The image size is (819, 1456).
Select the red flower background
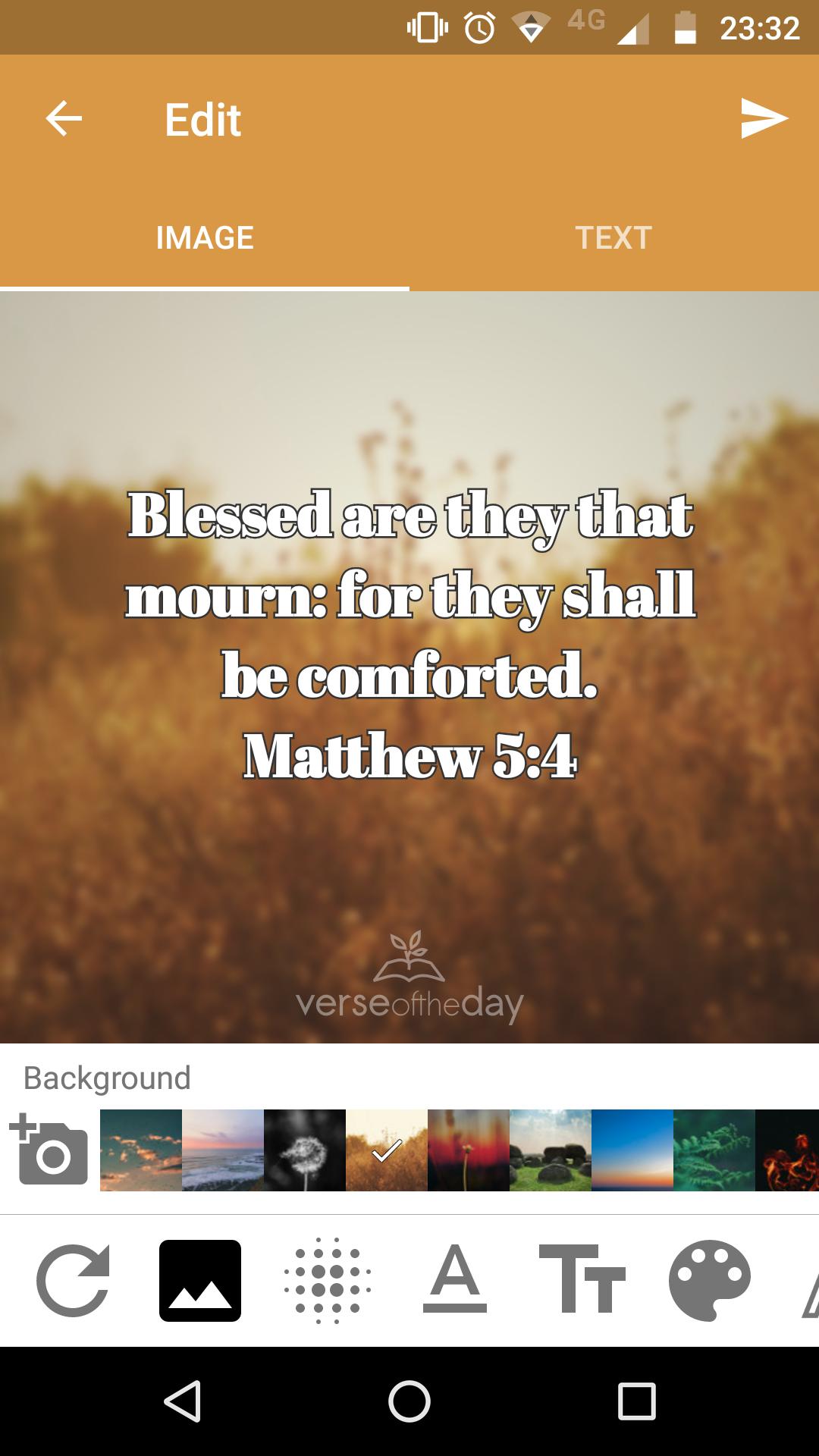[x=469, y=1150]
